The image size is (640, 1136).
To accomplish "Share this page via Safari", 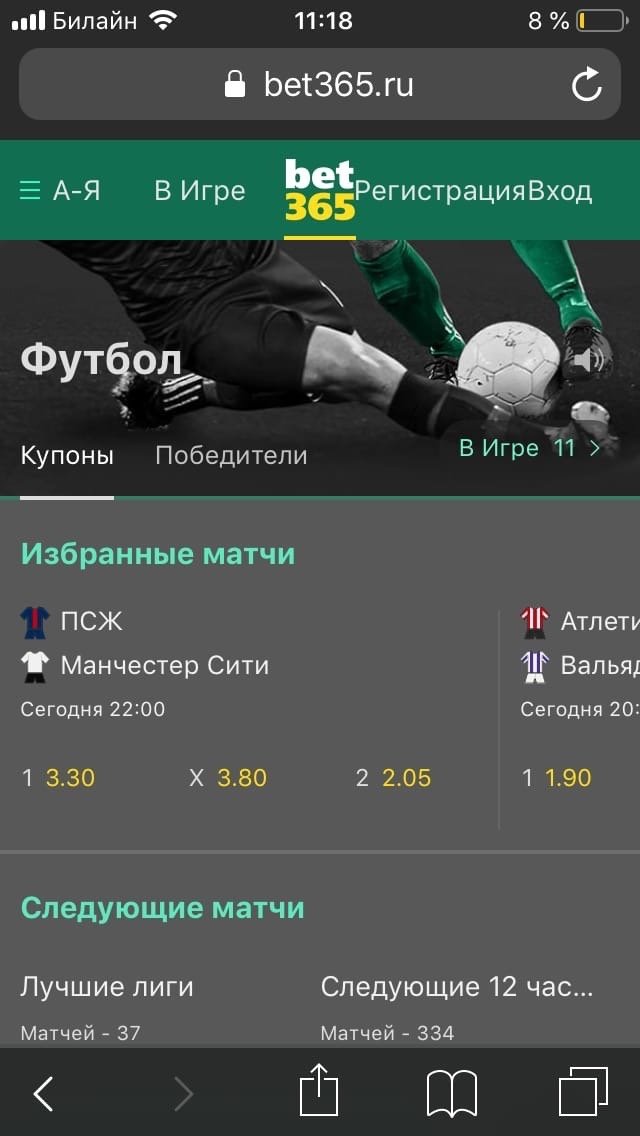I will pyautogui.click(x=320, y=1093).
